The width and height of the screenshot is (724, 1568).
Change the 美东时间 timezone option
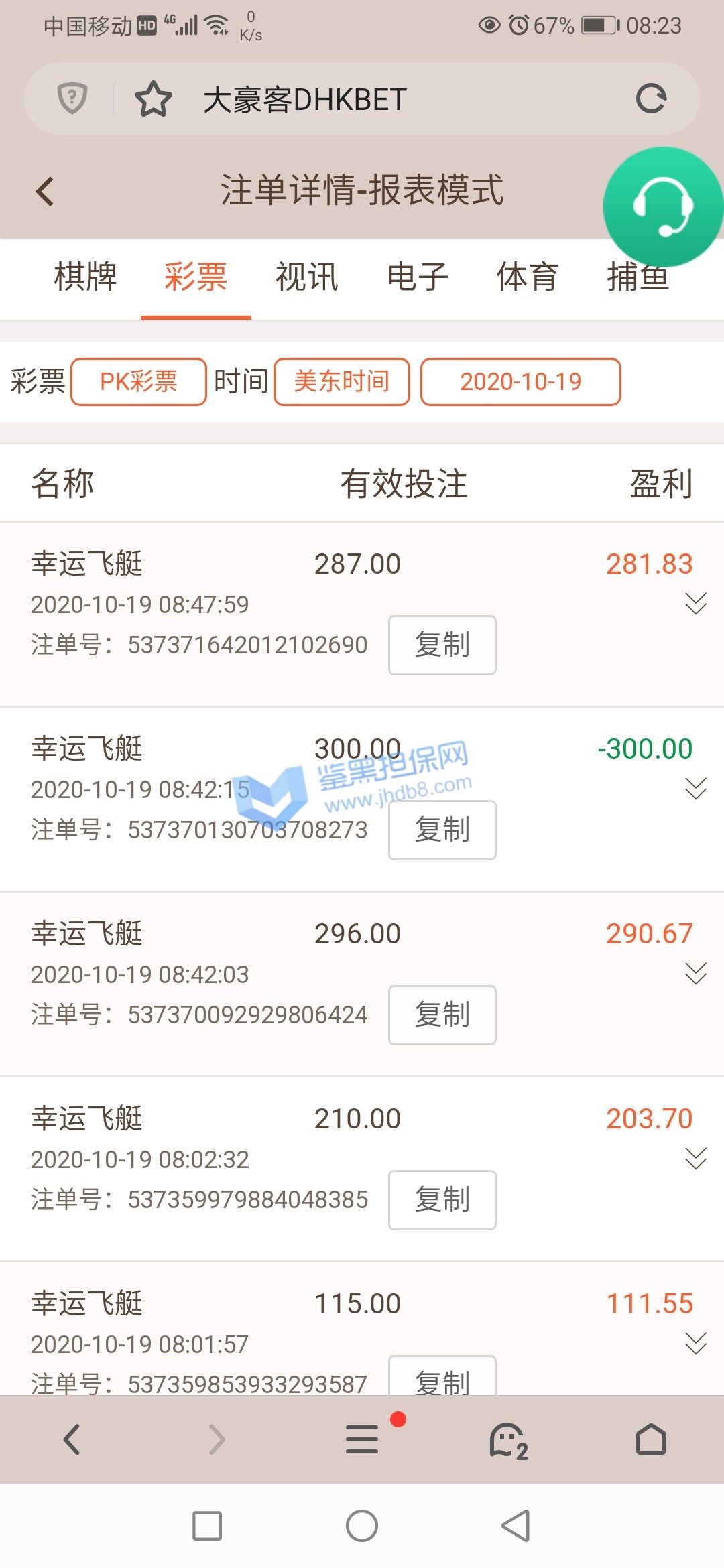342,382
